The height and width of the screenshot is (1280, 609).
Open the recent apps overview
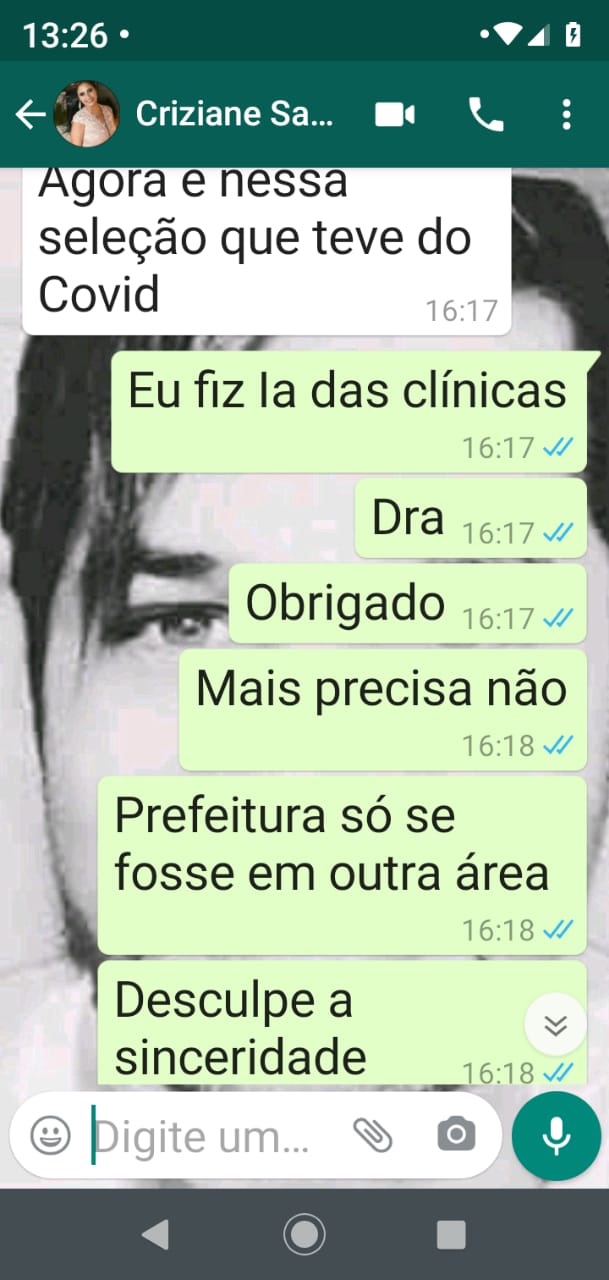451,1235
